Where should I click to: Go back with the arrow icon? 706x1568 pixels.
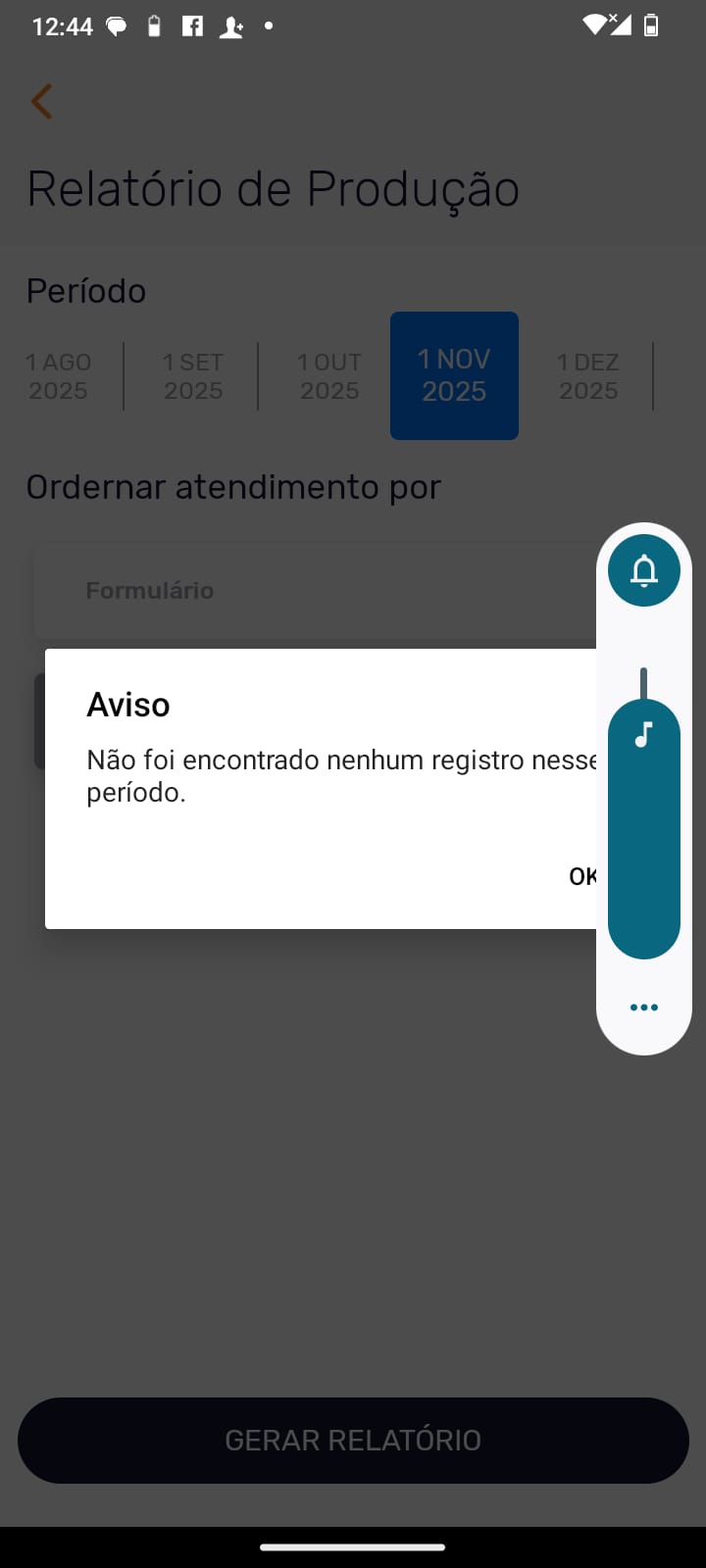coord(41,102)
